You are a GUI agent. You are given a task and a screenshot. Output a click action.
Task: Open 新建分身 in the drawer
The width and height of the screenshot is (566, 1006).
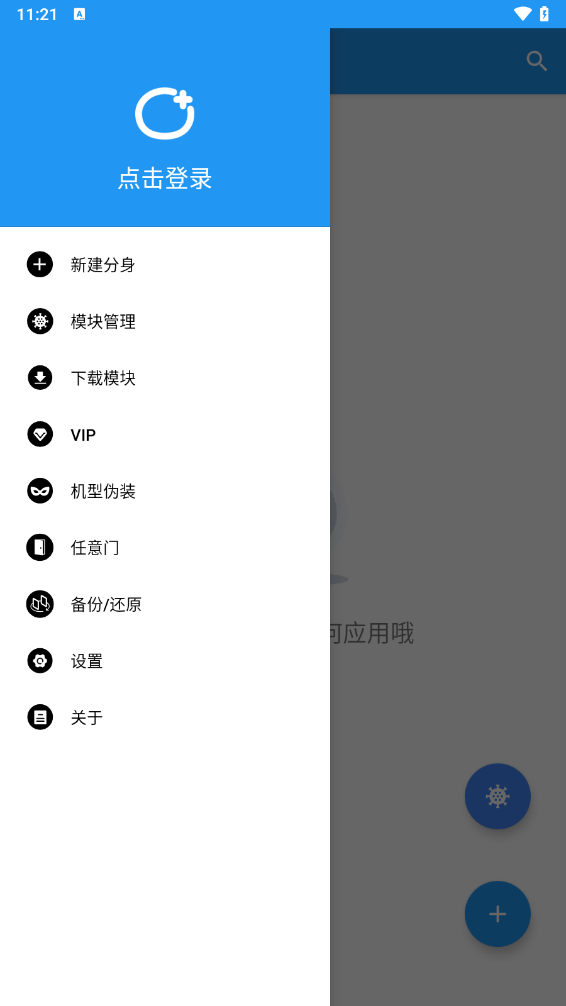pos(165,264)
